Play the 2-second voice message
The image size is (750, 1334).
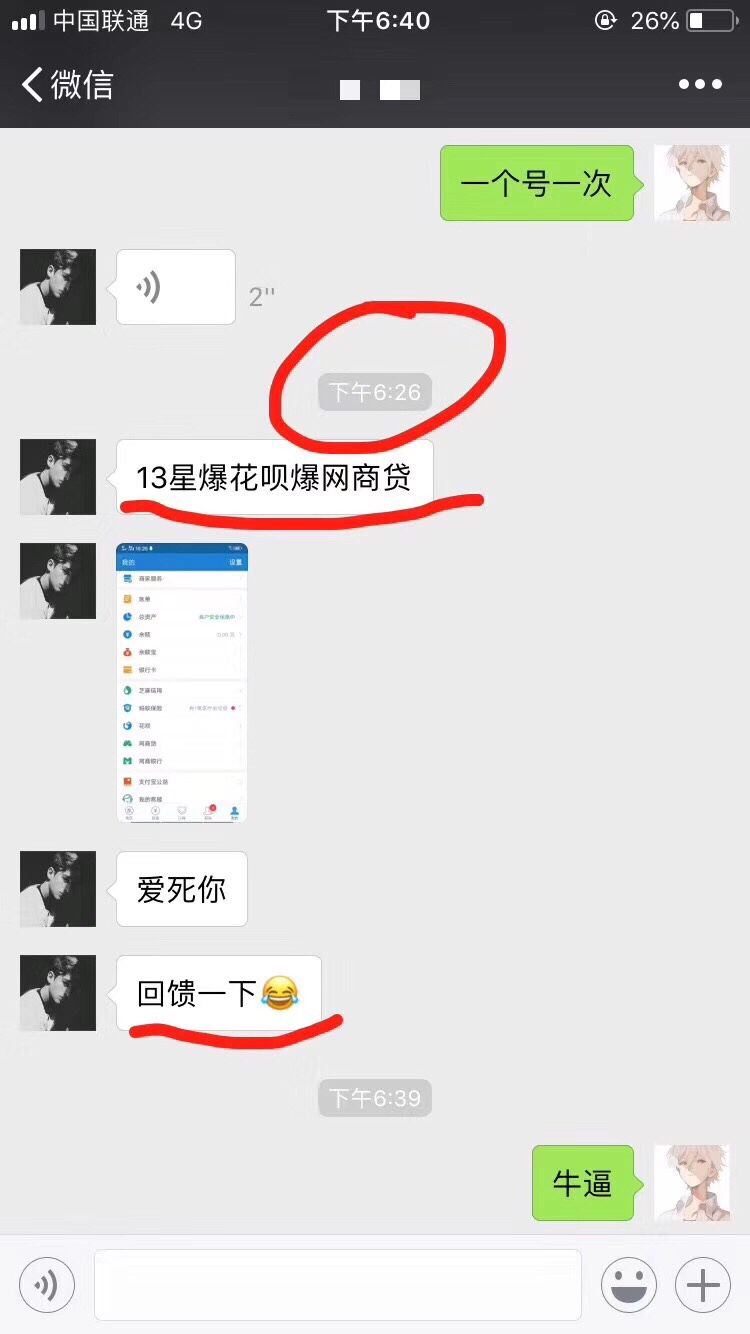tap(176, 287)
